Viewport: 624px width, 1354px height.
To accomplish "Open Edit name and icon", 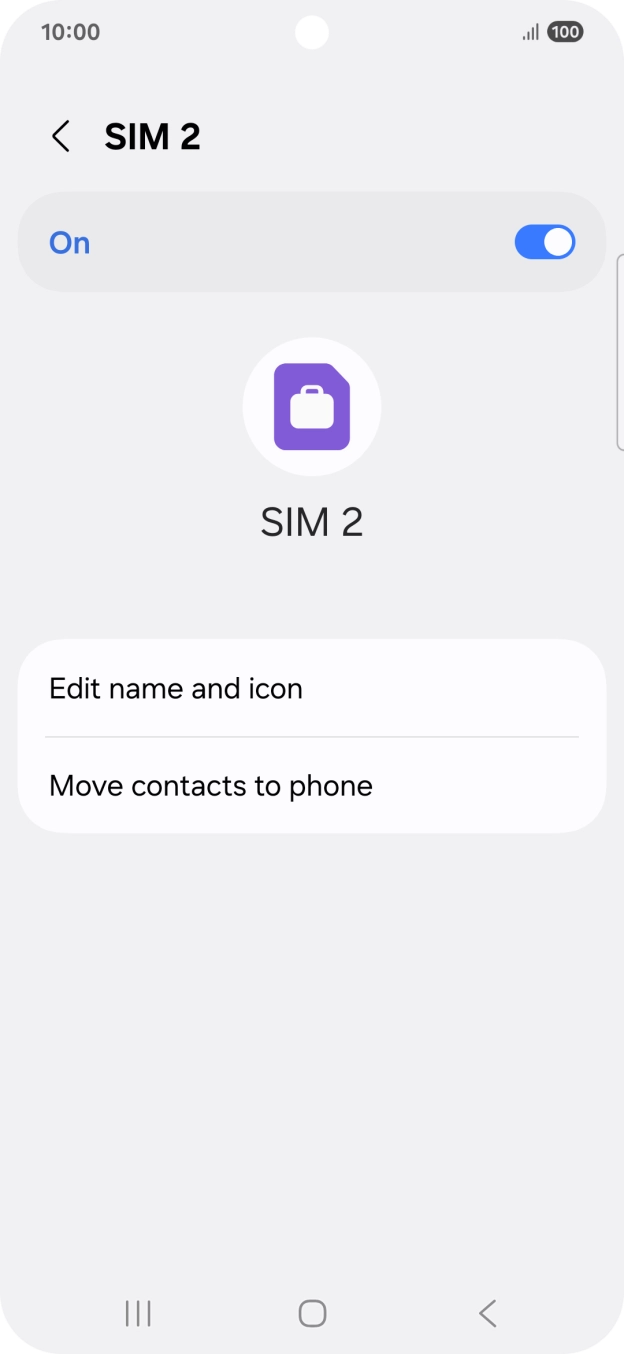I will 311,689.
